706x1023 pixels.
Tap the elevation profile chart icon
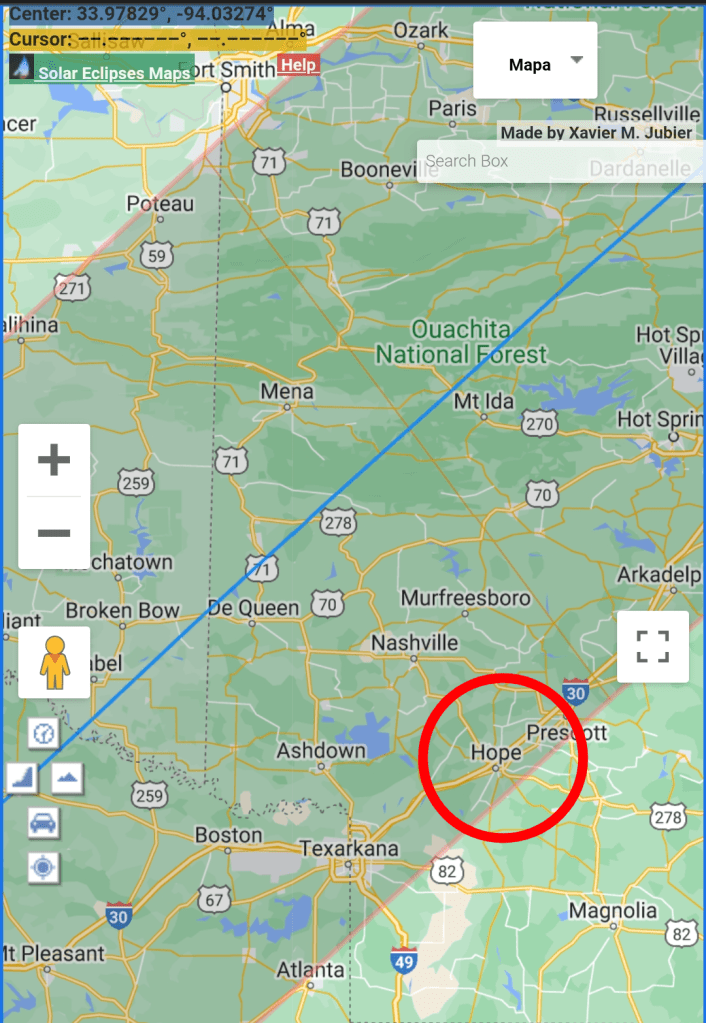22,777
